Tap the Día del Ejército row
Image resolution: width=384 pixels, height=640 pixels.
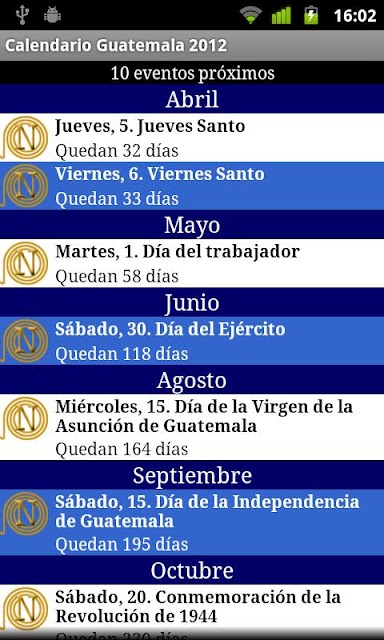192,341
